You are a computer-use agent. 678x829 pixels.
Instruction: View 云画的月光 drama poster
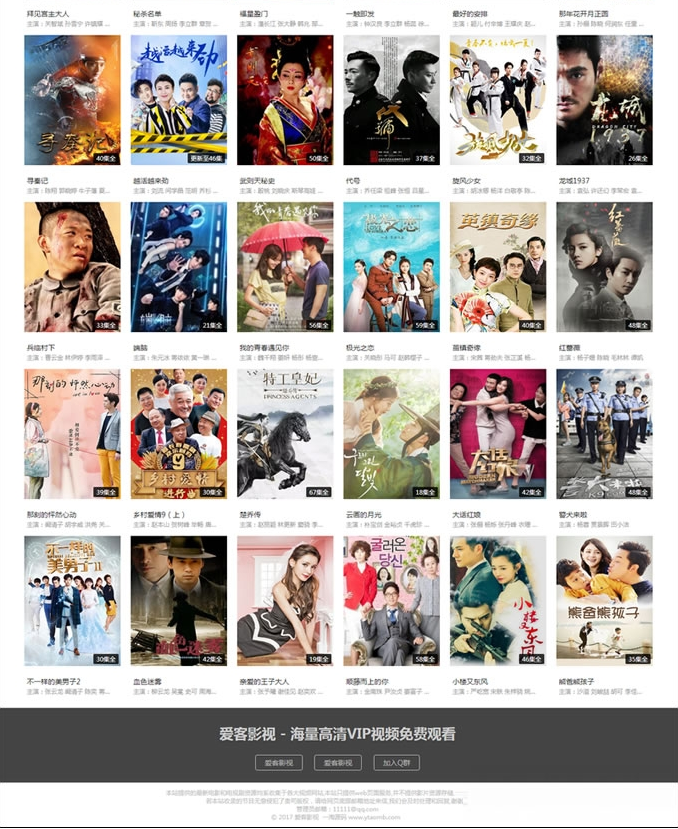(391, 434)
